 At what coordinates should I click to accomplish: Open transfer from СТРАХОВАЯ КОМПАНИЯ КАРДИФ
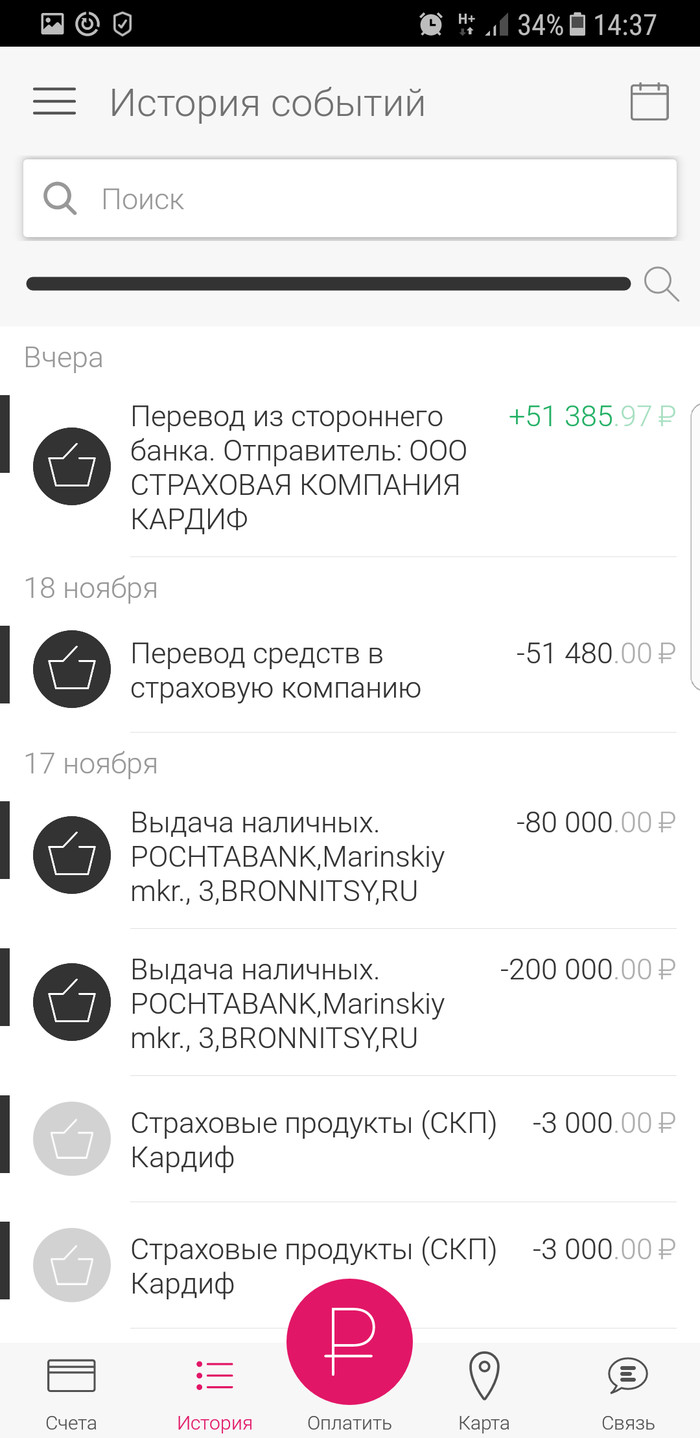[x=350, y=467]
